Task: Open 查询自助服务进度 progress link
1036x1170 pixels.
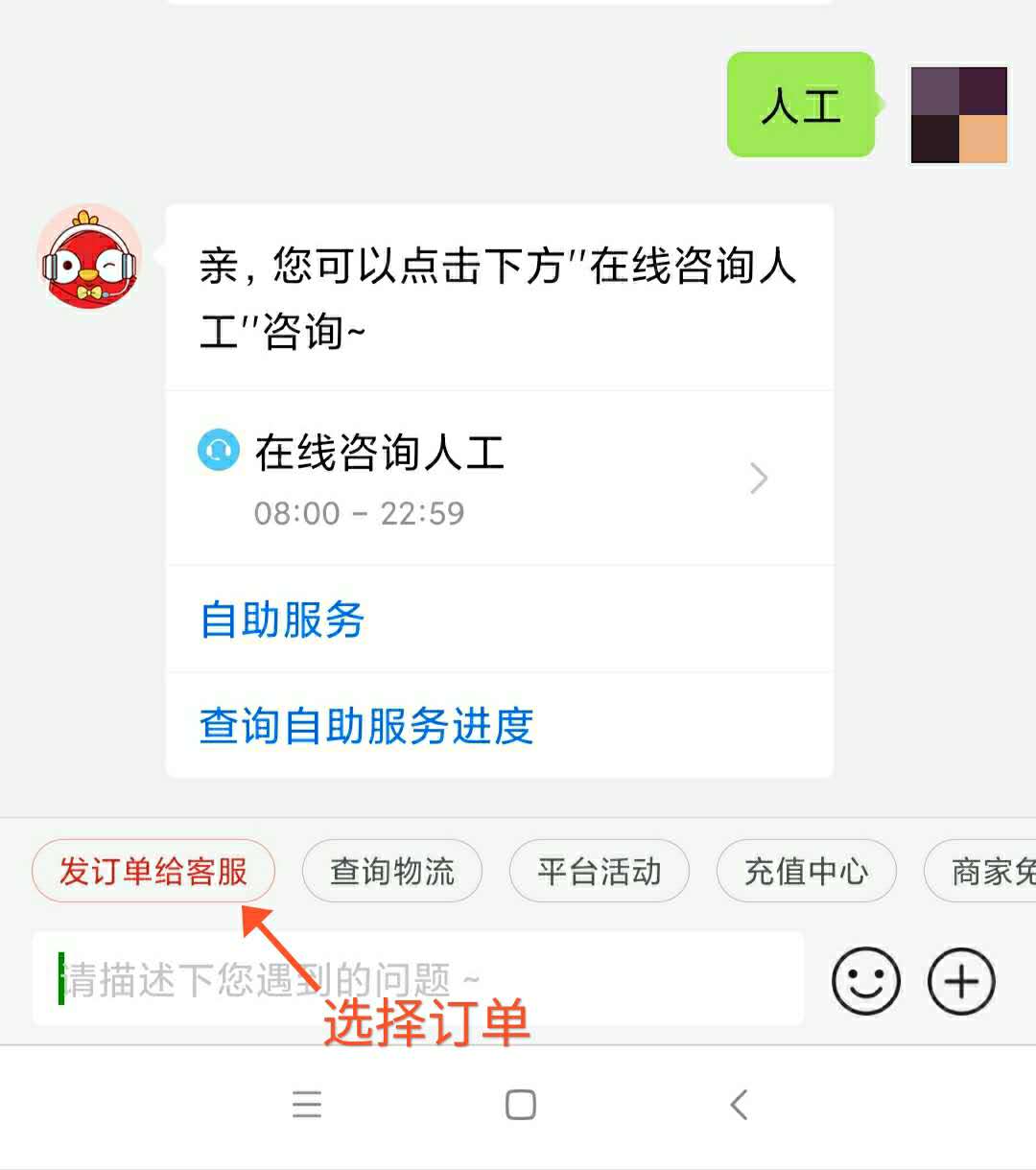Action: click(365, 727)
